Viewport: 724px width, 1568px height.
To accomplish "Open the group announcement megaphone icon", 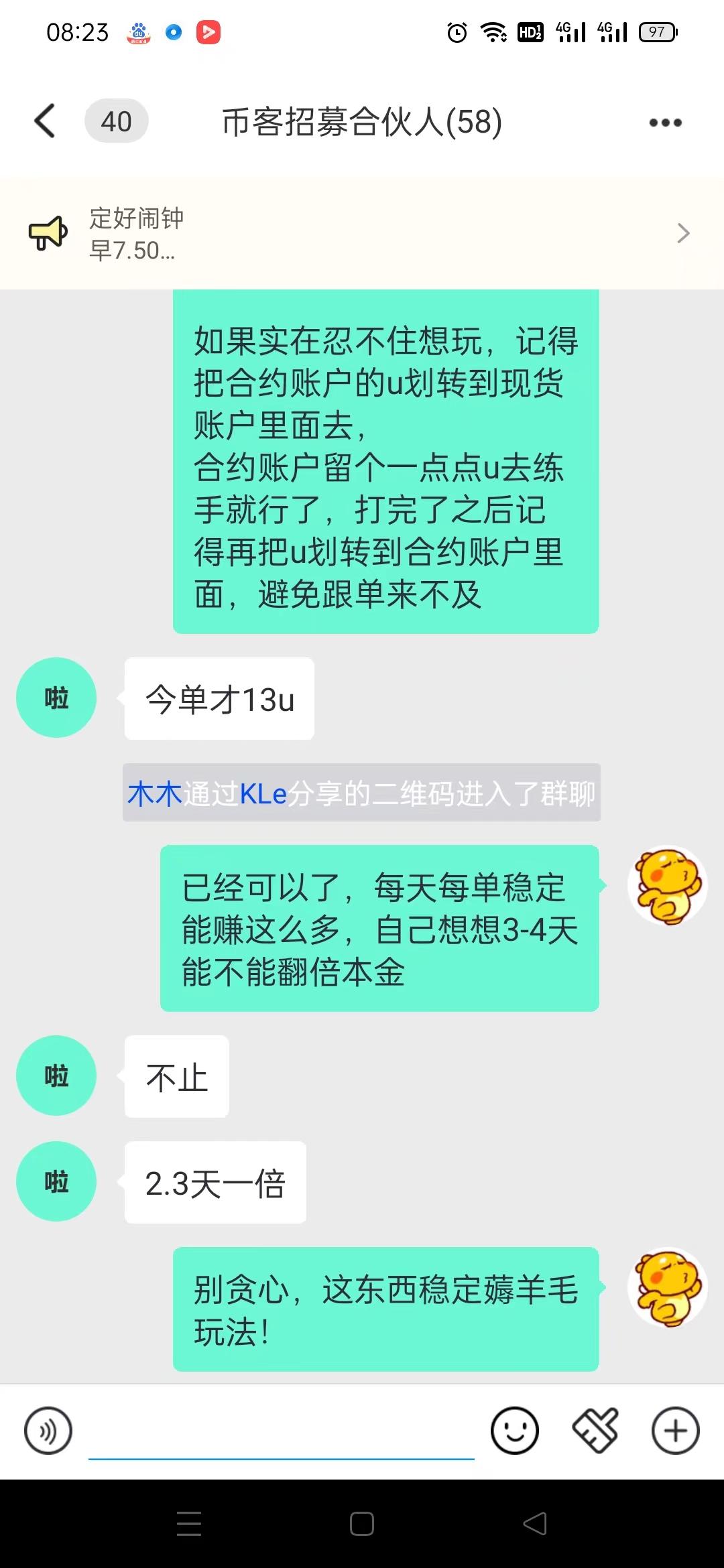I will [47, 233].
